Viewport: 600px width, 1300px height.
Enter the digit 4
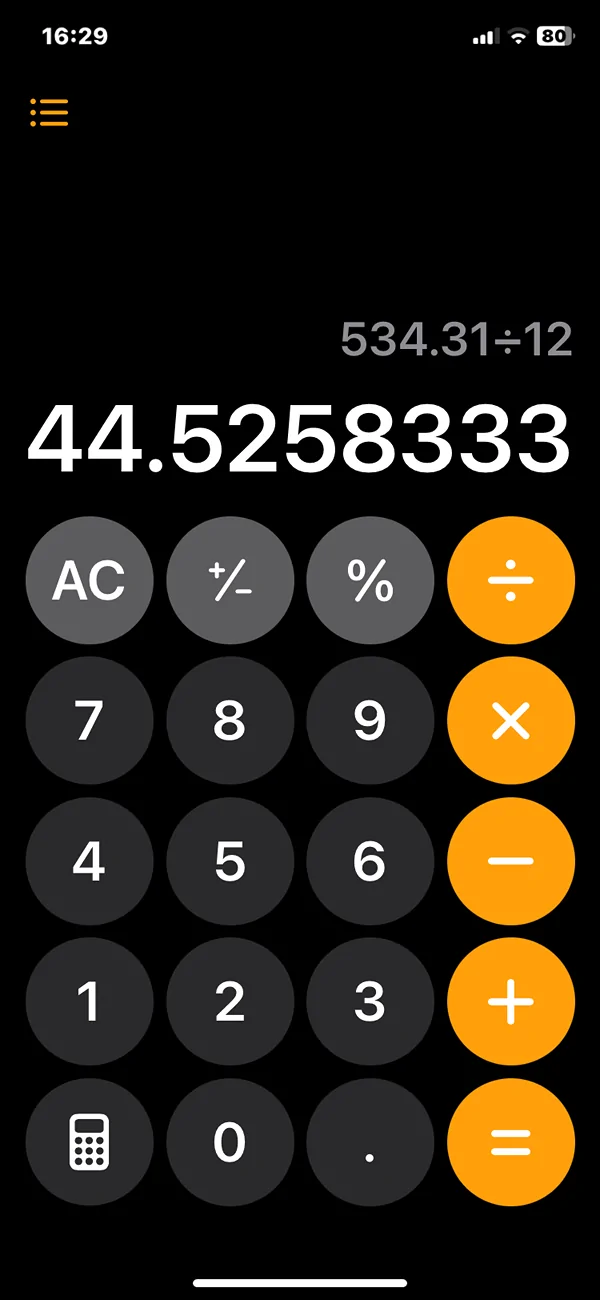click(x=89, y=861)
